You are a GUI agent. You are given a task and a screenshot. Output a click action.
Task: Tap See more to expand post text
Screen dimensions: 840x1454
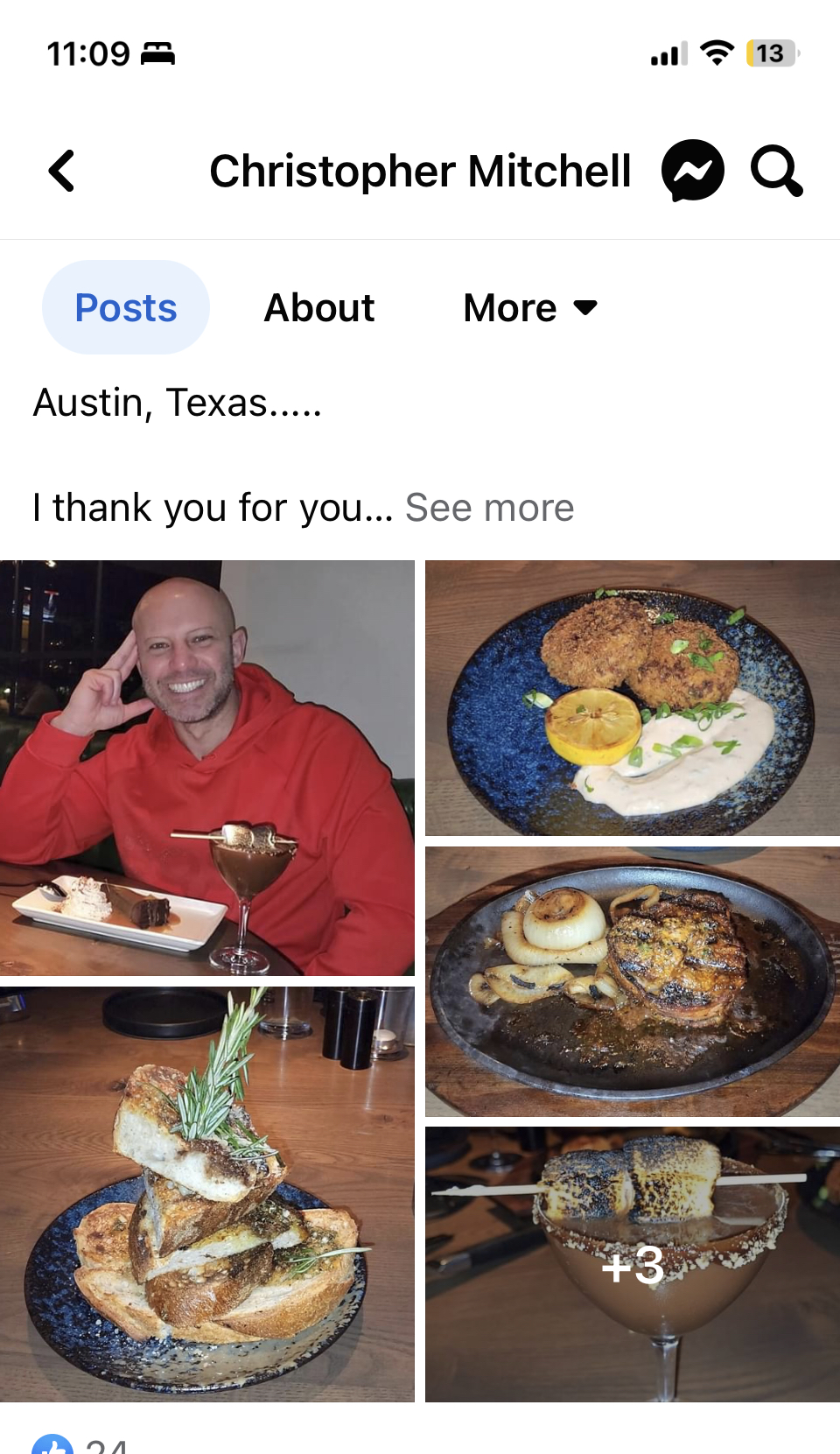point(489,508)
